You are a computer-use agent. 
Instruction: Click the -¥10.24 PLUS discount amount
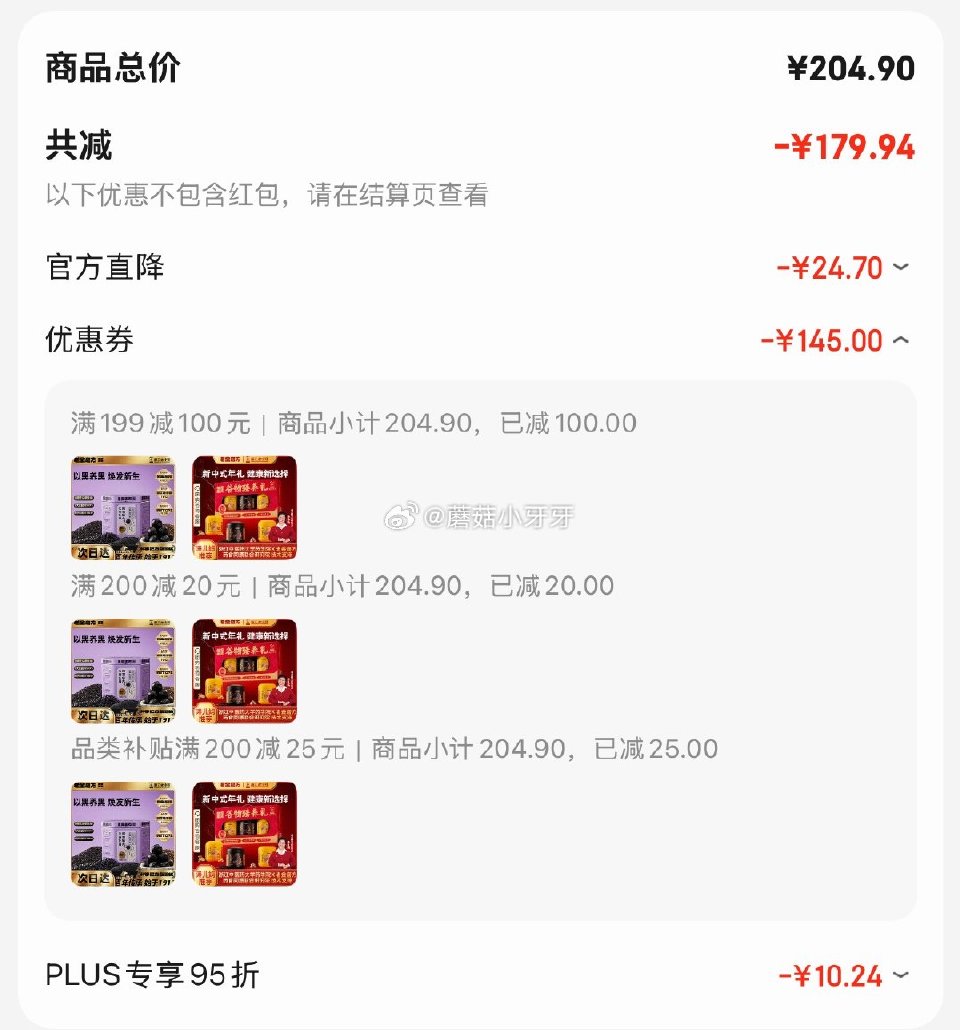tap(846, 973)
